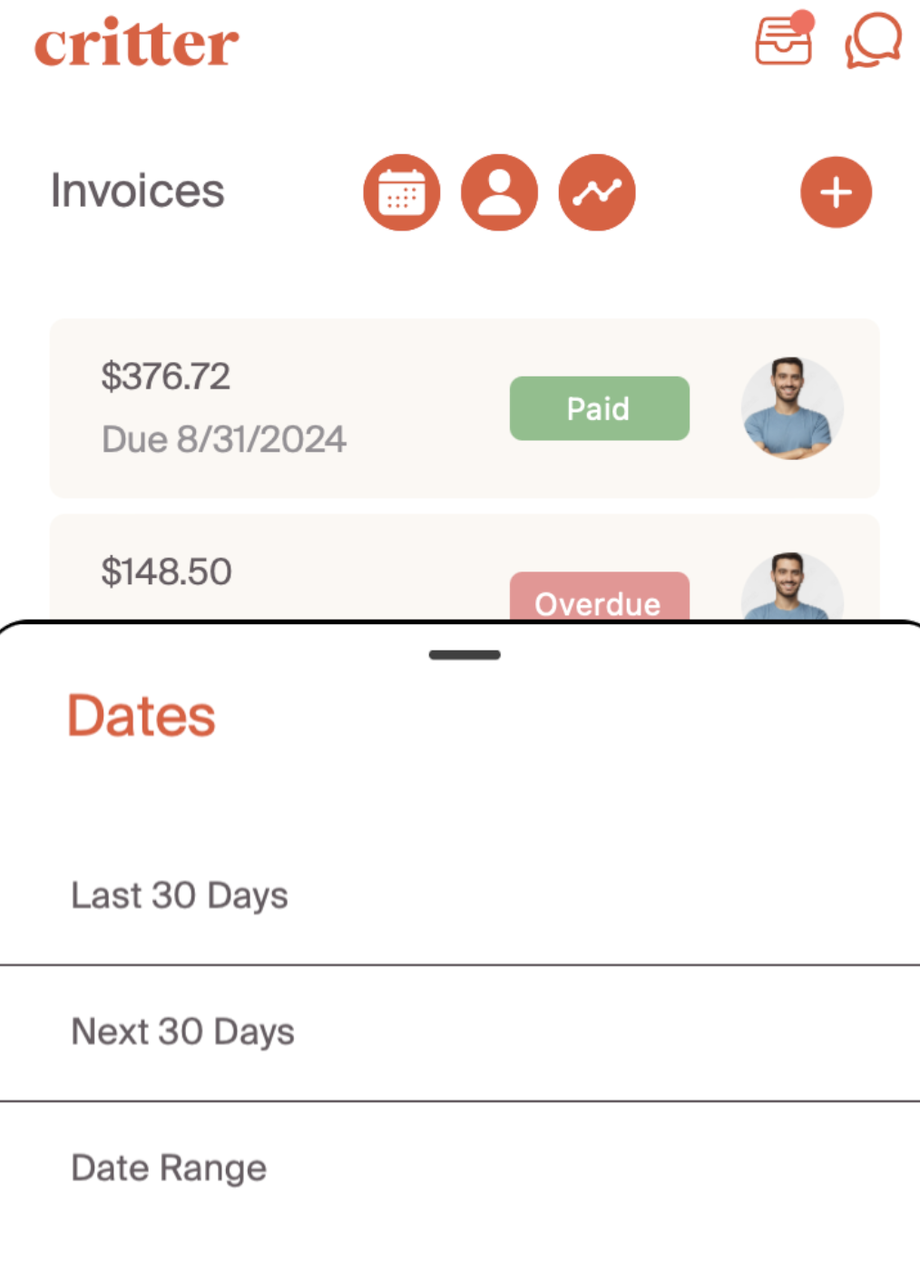Filter invoices by client person icon
Image resolution: width=920 pixels, height=1281 pixels.
[x=499, y=192]
